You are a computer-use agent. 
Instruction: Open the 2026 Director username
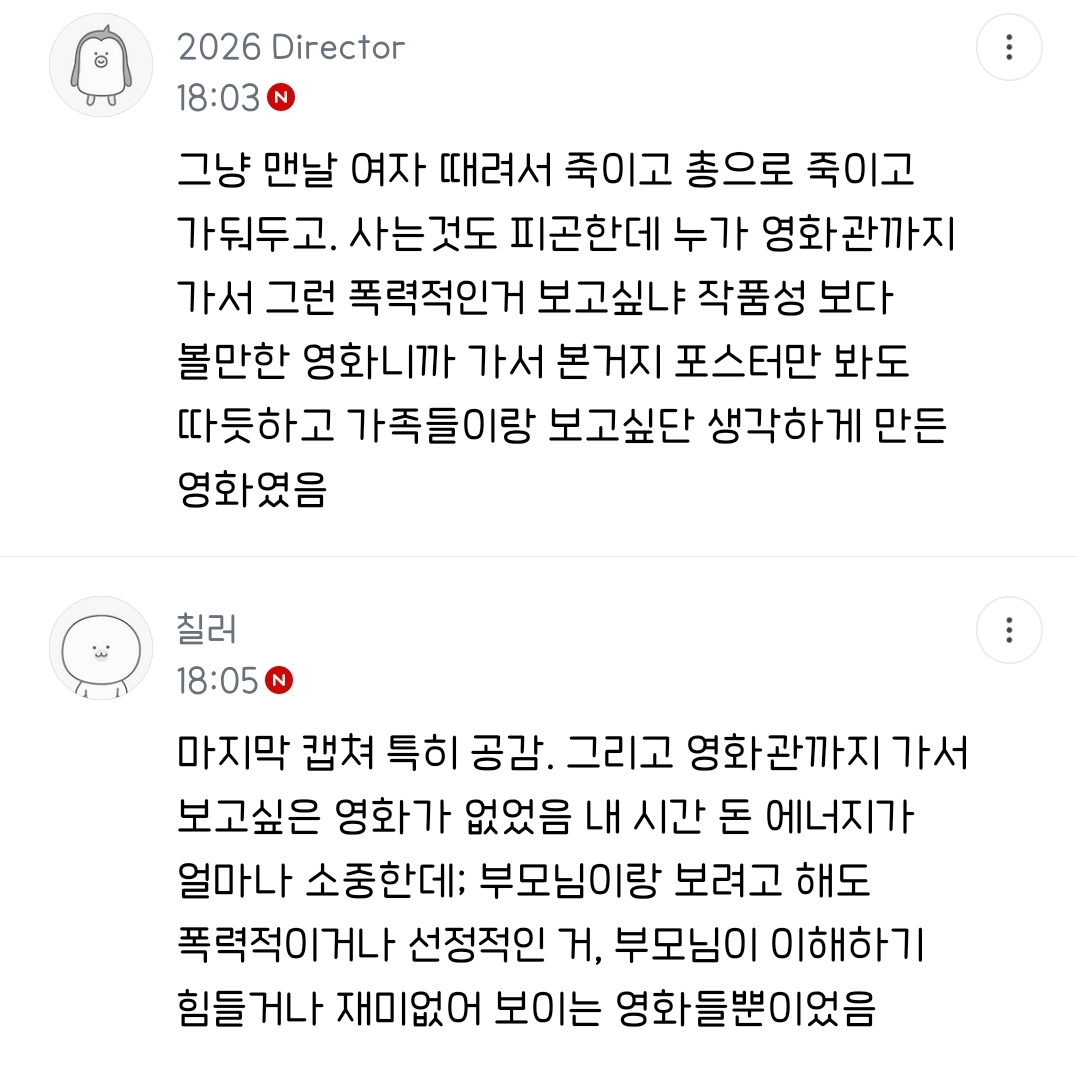(291, 47)
